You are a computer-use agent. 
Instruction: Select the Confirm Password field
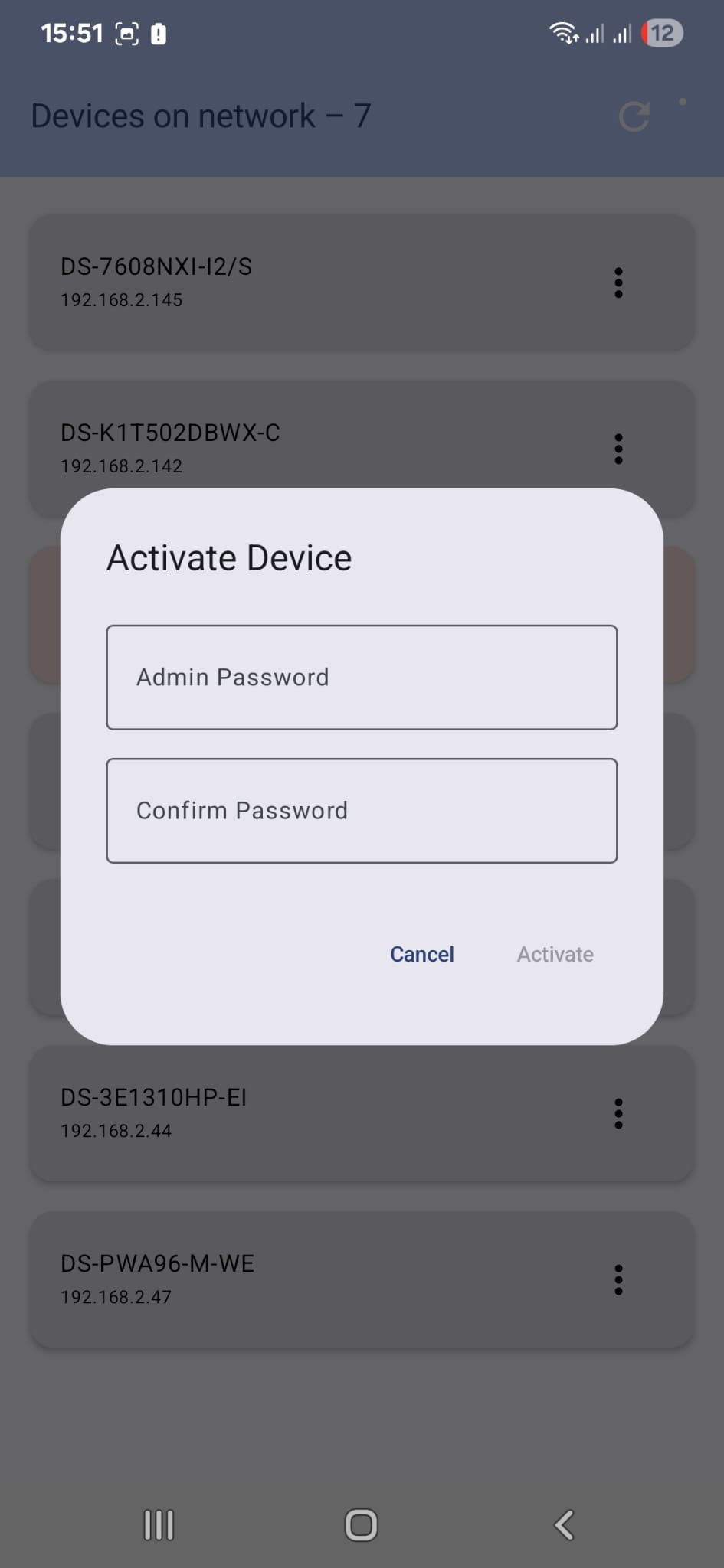coord(362,811)
